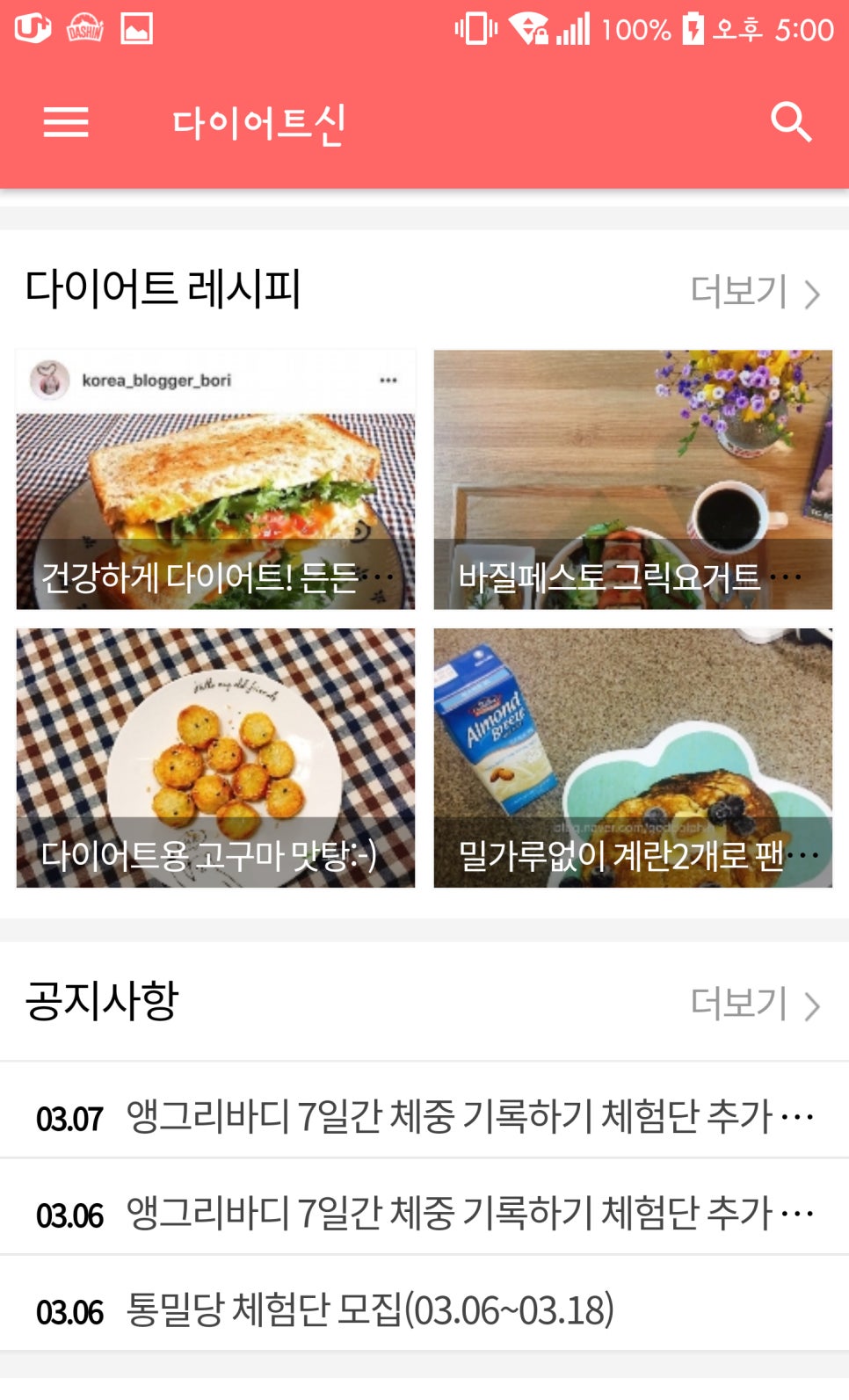
Task: Open the notification-area gallery icon in status bar
Action: coord(134,28)
